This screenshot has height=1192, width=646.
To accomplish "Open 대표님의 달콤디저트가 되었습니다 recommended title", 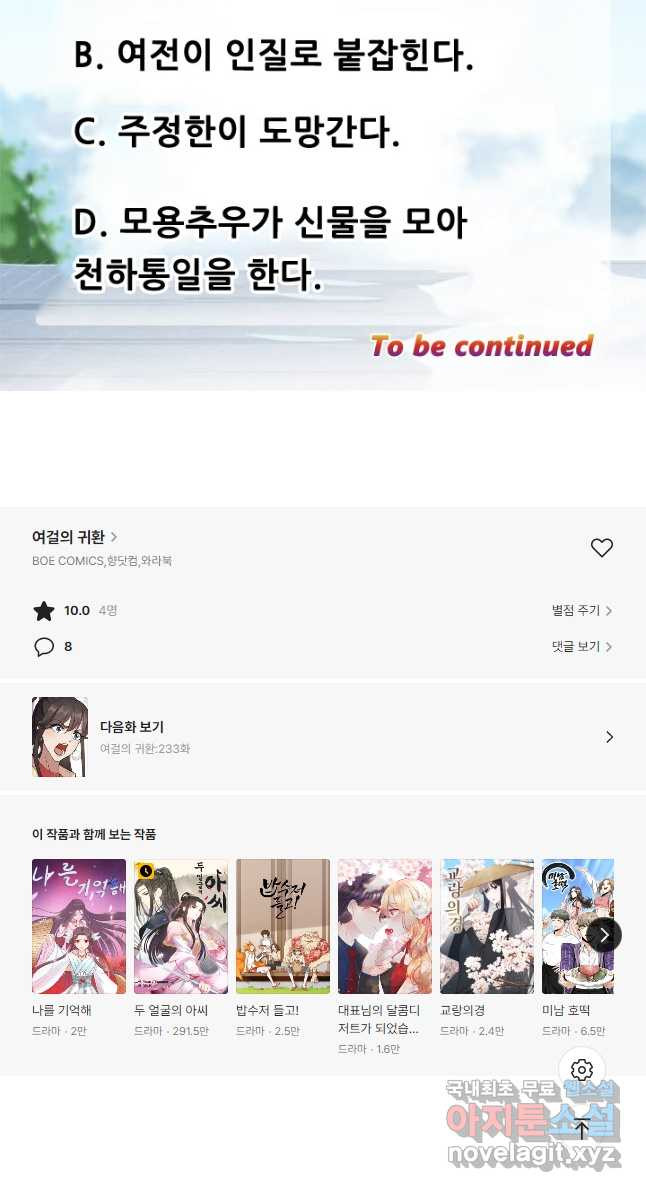I will click(x=385, y=926).
